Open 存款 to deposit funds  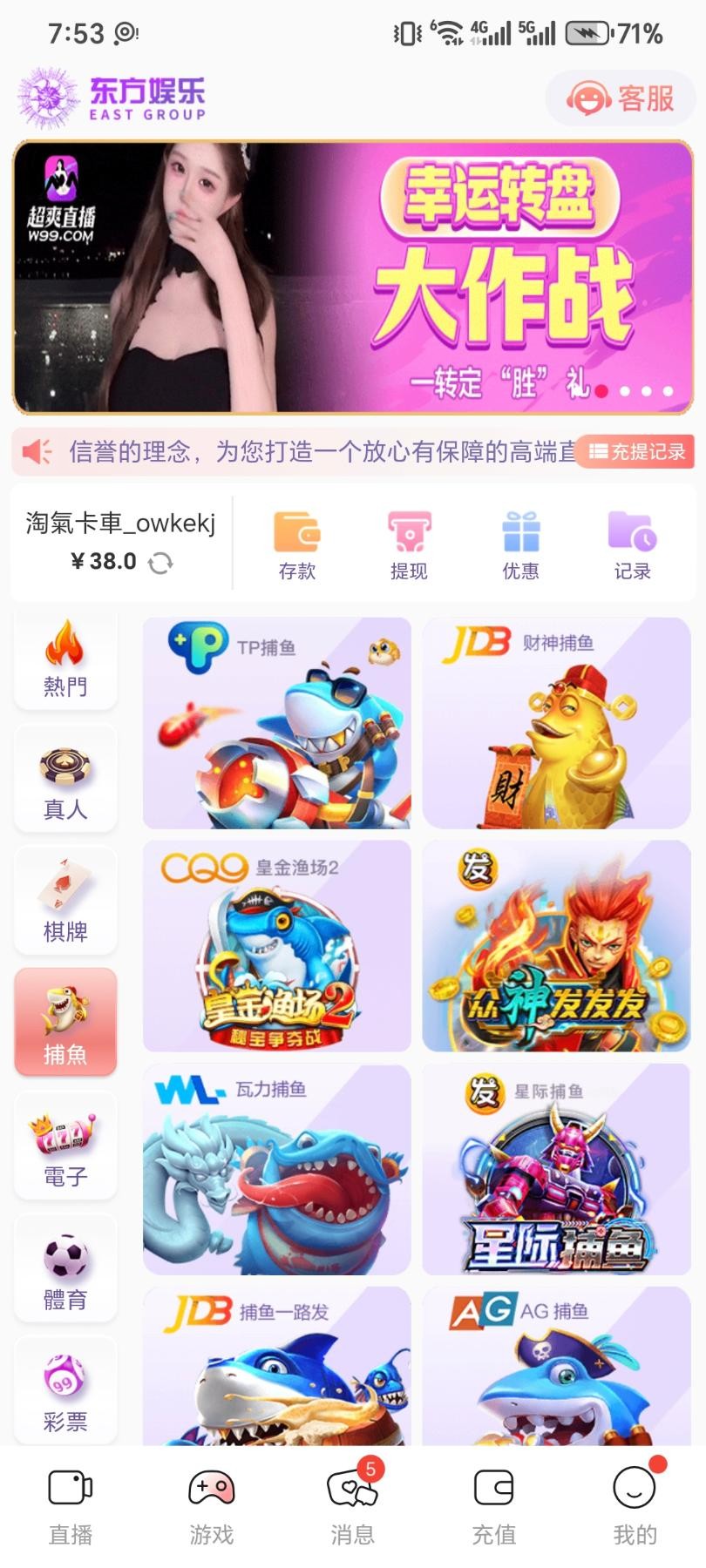[296, 546]
